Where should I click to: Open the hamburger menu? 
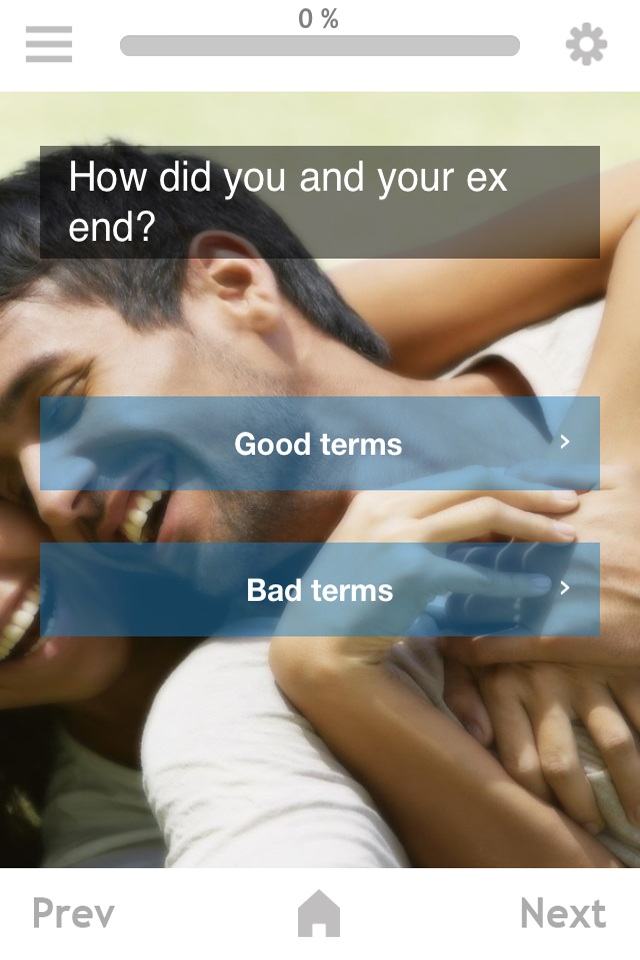[48, 45]
